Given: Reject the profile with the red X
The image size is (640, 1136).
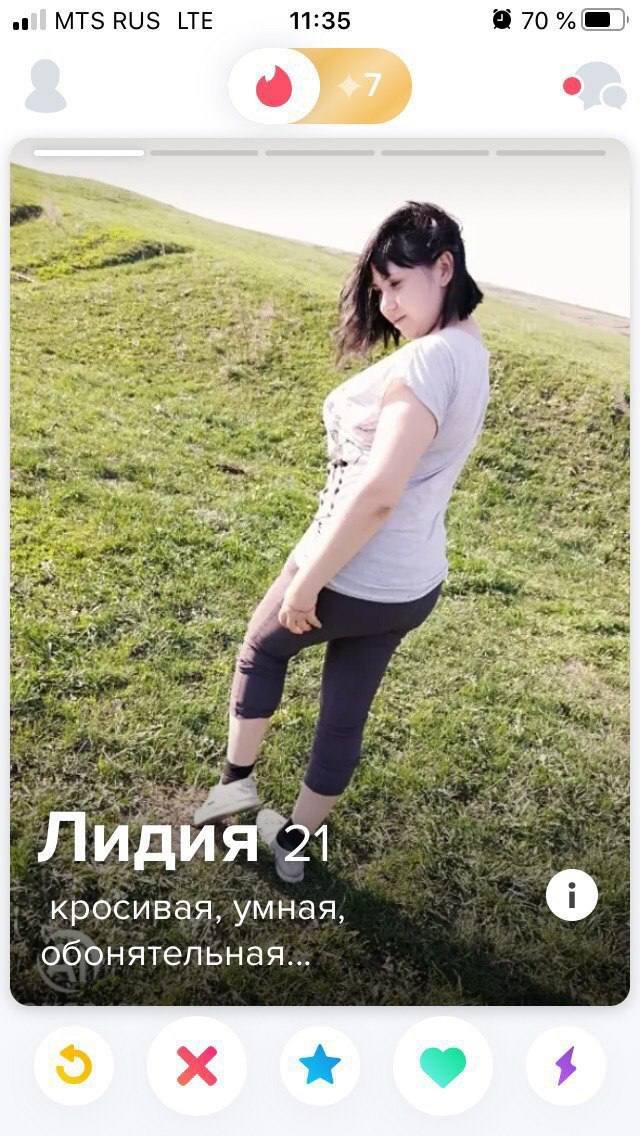Looking at the screenshot, I should 197,1066.
